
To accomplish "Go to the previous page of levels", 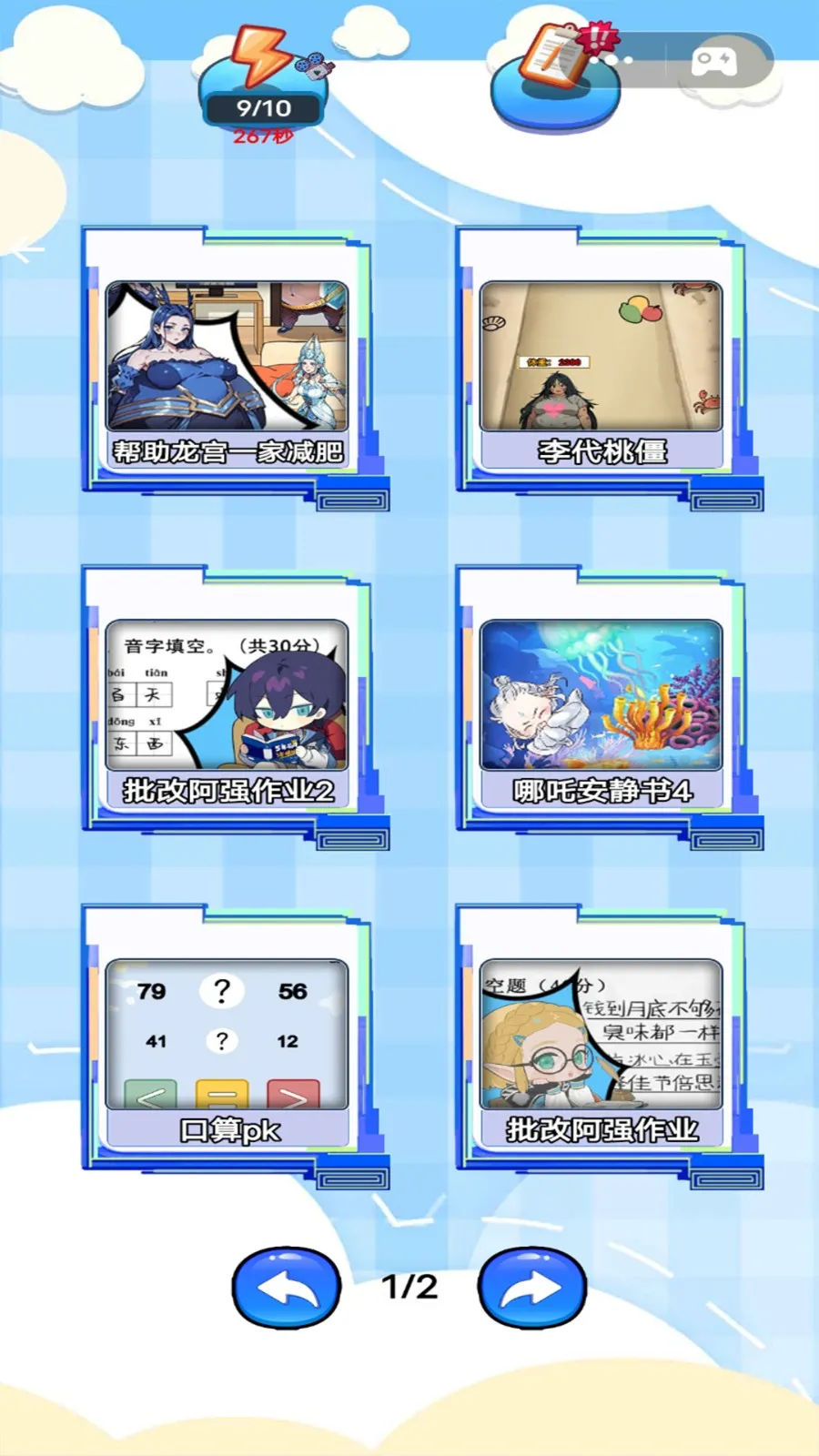I will tap(287, 1288).
